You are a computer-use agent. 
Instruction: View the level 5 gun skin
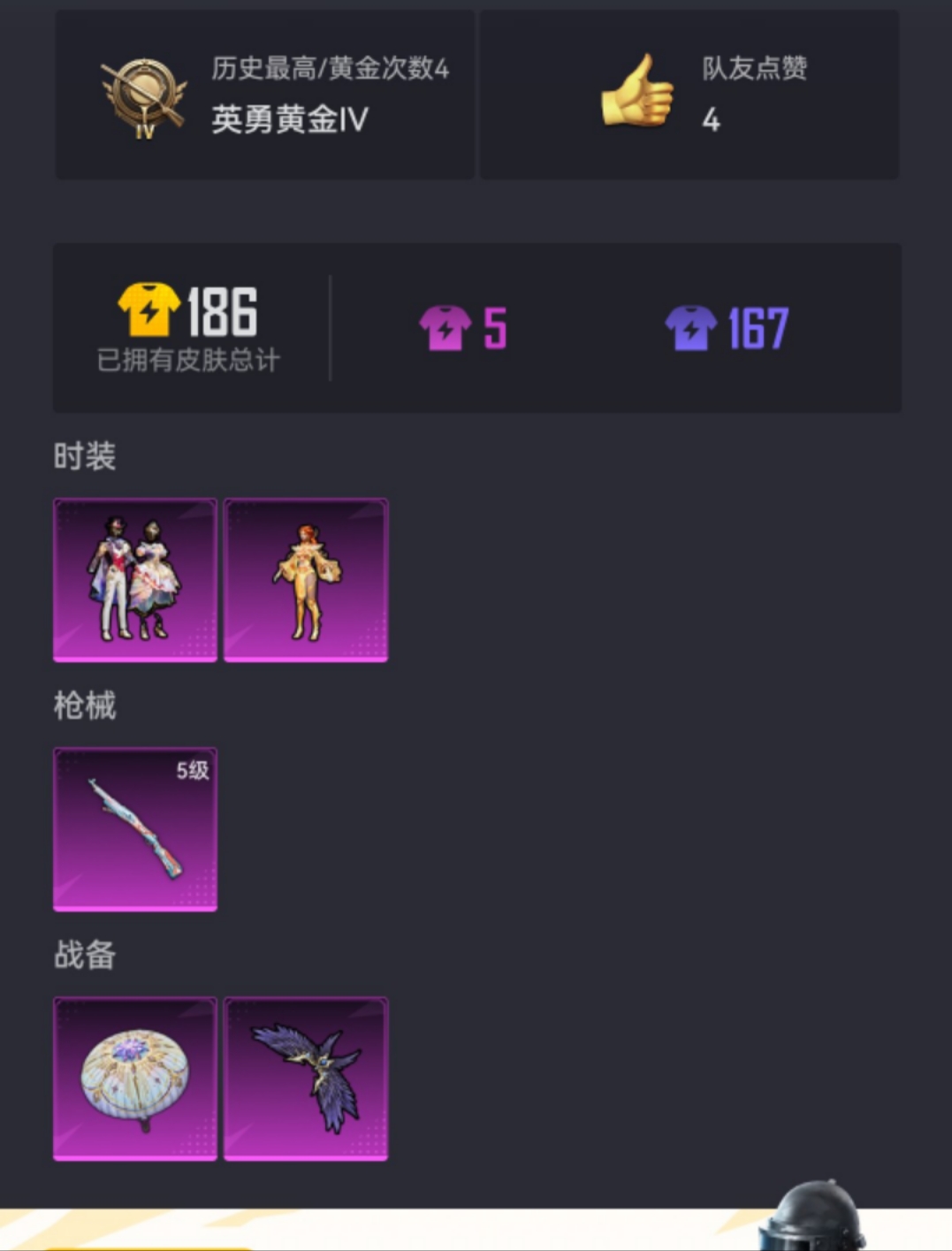click(x=135, y=829)
